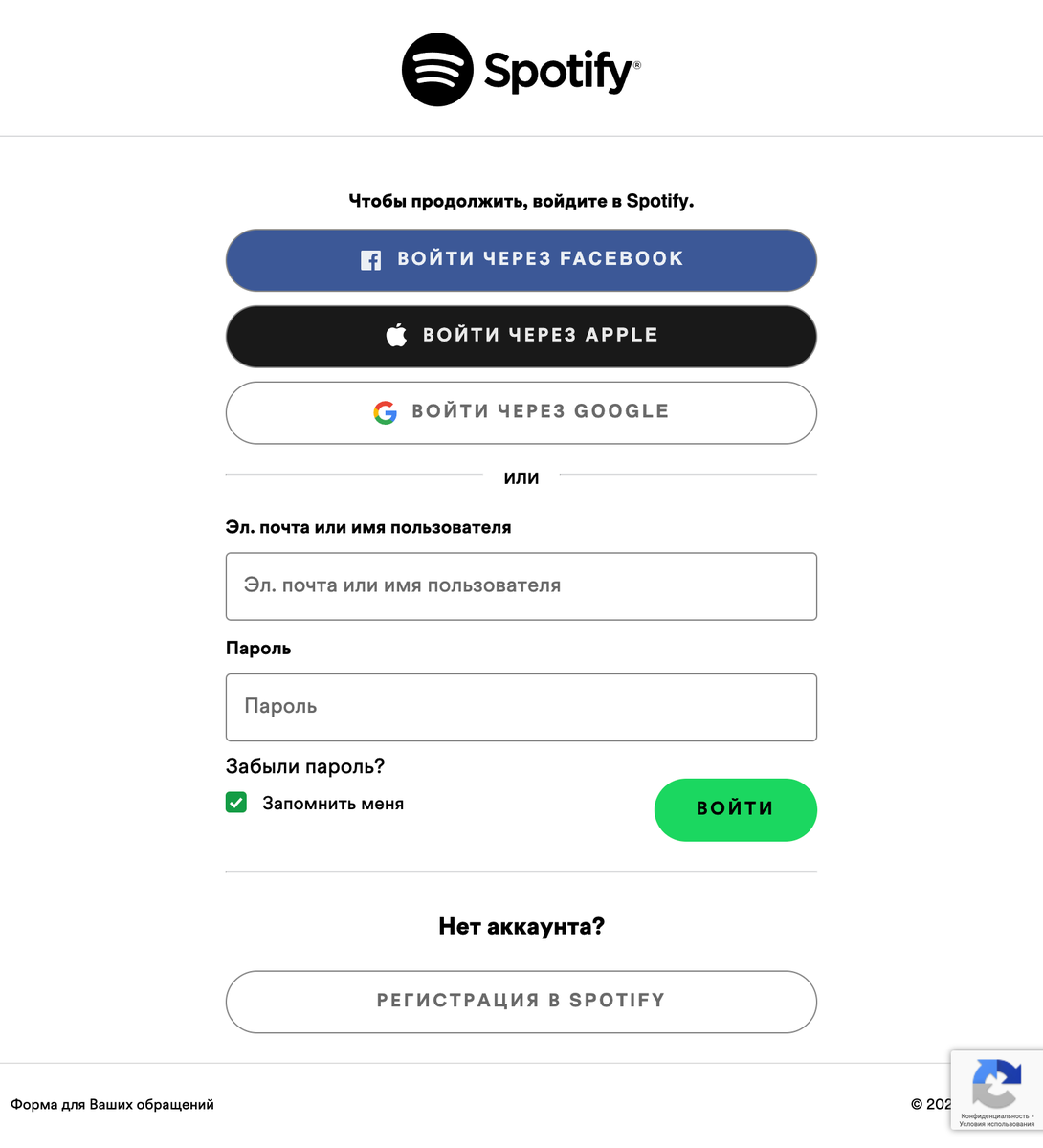Focus the email or username field
This screenshot has height=1148, width=1043.
521,585
